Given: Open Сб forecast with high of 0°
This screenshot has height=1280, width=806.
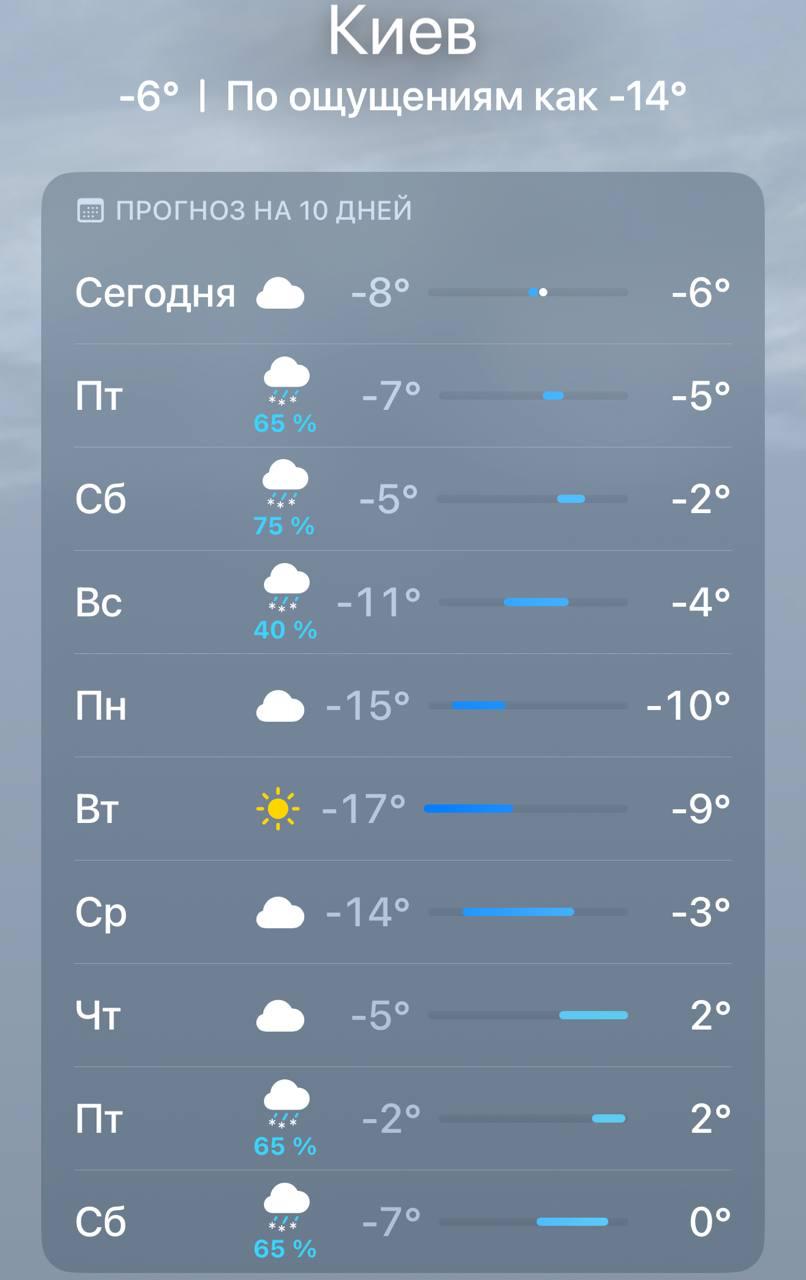Looking at the screenshot, I should 402,1222.
